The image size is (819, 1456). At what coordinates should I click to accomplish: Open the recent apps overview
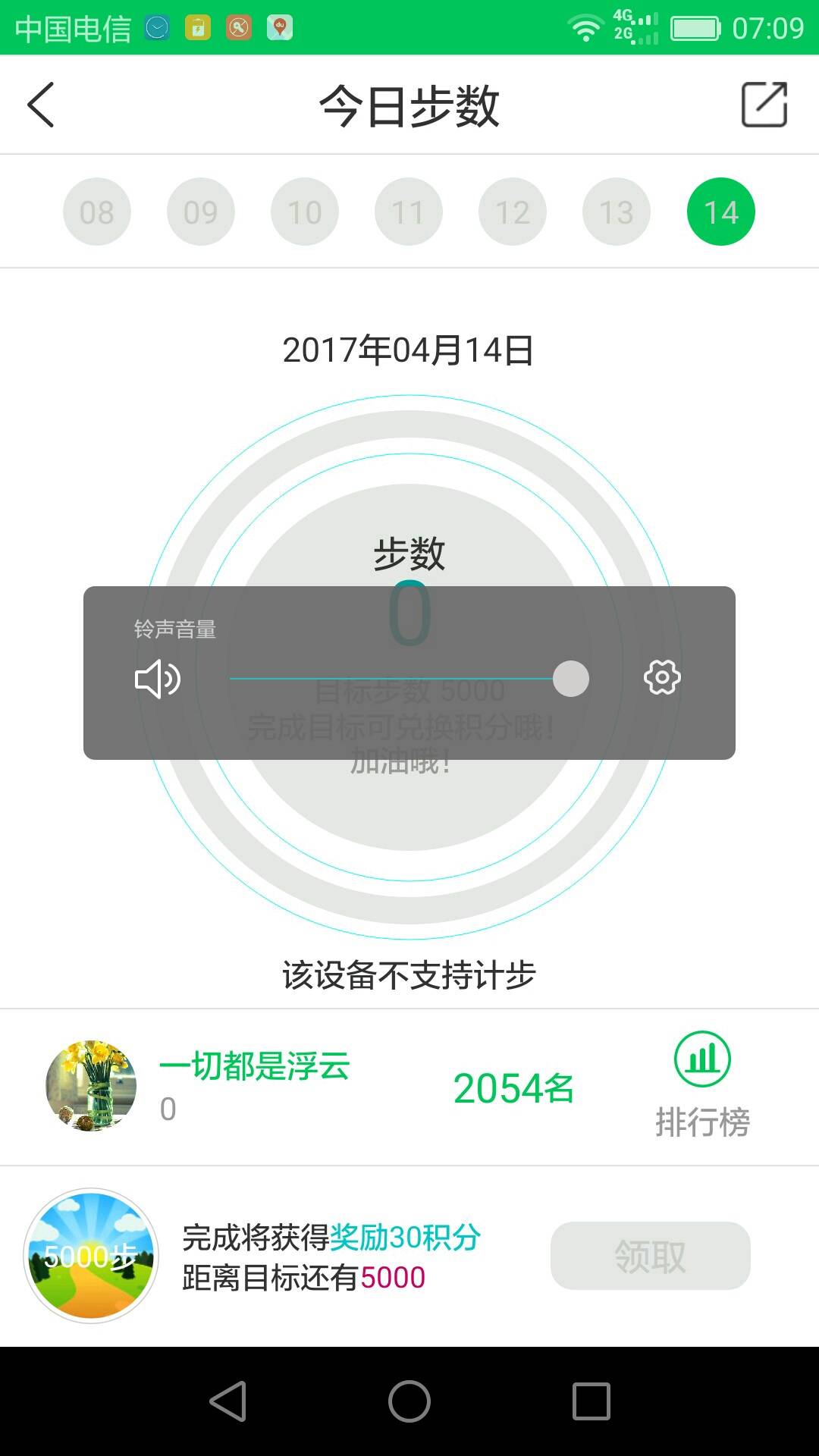[x=591, y=1401]
